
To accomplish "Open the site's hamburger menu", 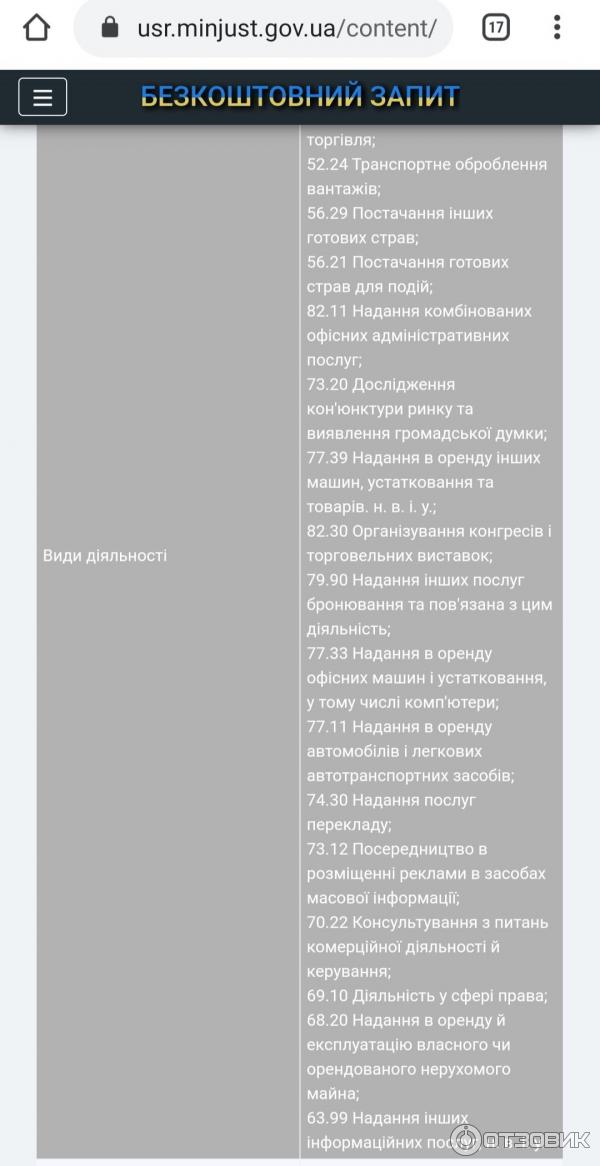I will point(43,97).
